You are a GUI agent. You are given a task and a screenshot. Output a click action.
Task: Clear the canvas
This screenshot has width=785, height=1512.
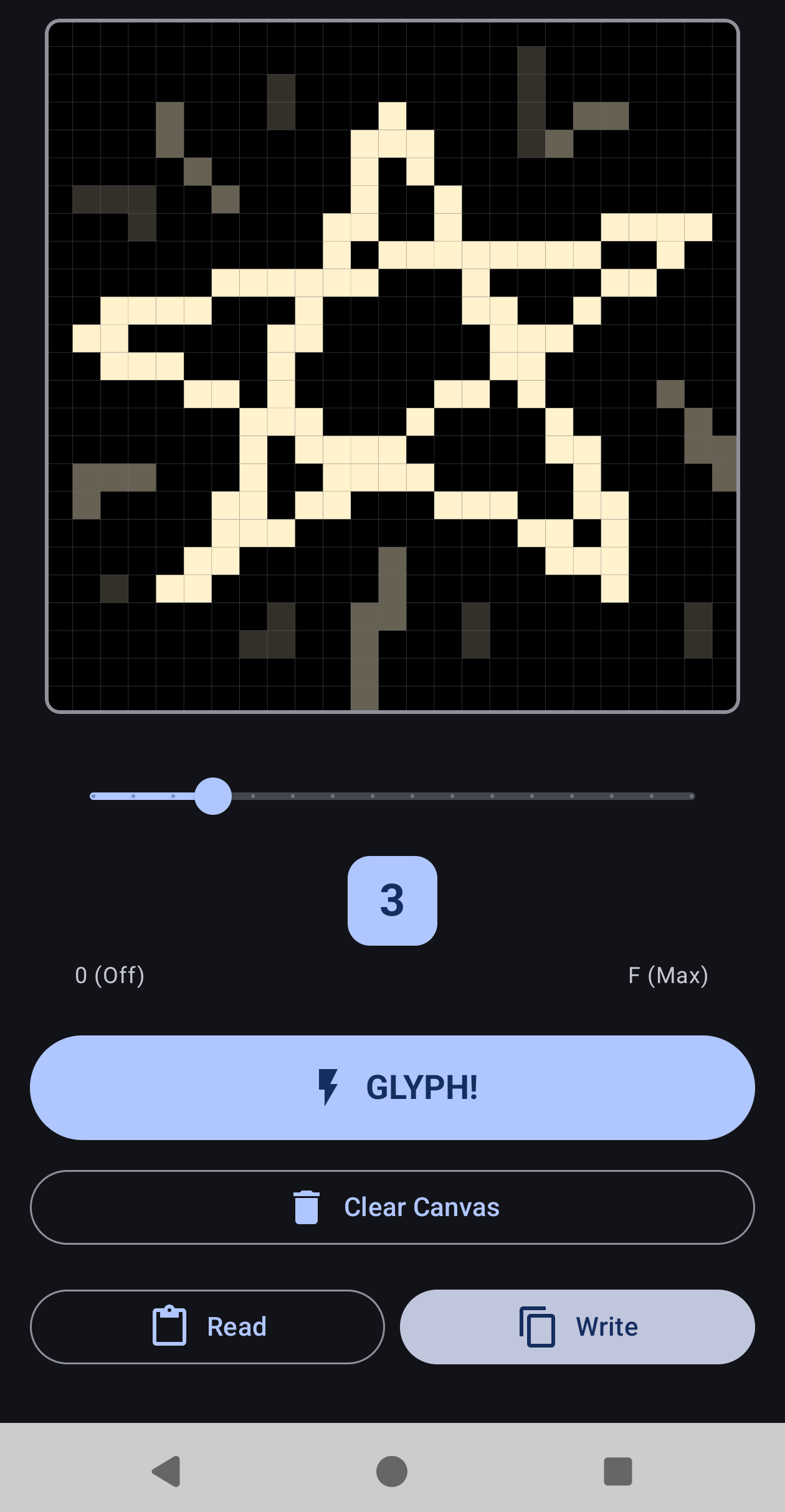click(392, 1207)
